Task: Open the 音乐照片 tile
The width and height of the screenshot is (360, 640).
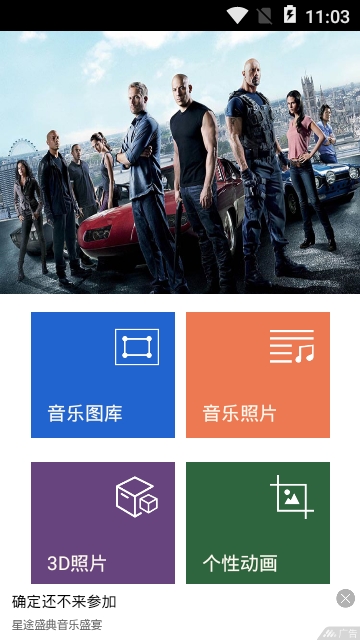Action: pyautogui.click(x=258, y=375)
